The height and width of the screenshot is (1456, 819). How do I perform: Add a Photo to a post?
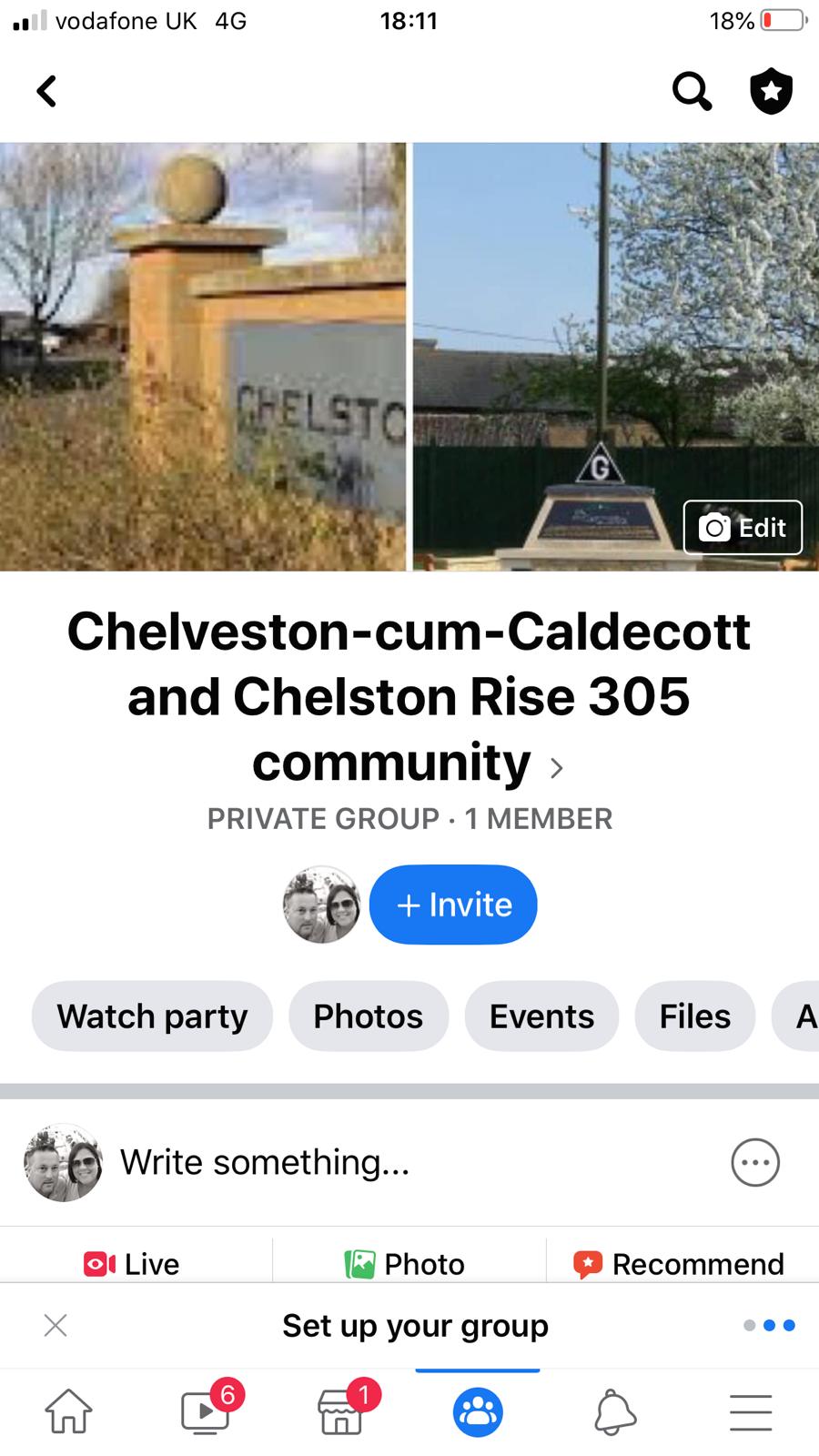coord(406,1263)
